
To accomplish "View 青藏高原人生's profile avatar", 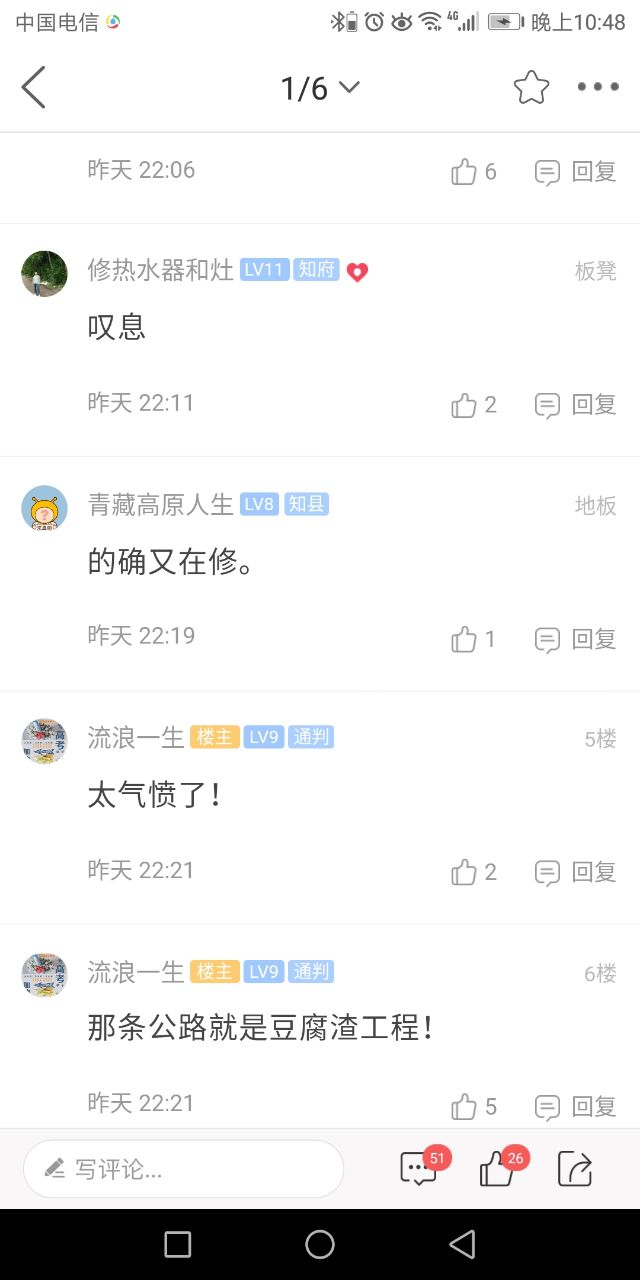I will tap(44, 508).
